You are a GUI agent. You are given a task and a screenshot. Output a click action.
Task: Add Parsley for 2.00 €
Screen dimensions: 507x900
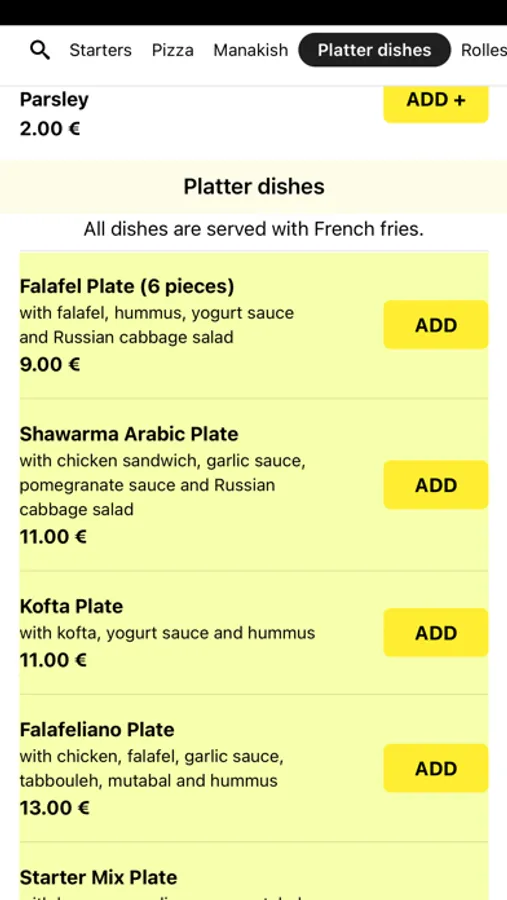(436, 101)
